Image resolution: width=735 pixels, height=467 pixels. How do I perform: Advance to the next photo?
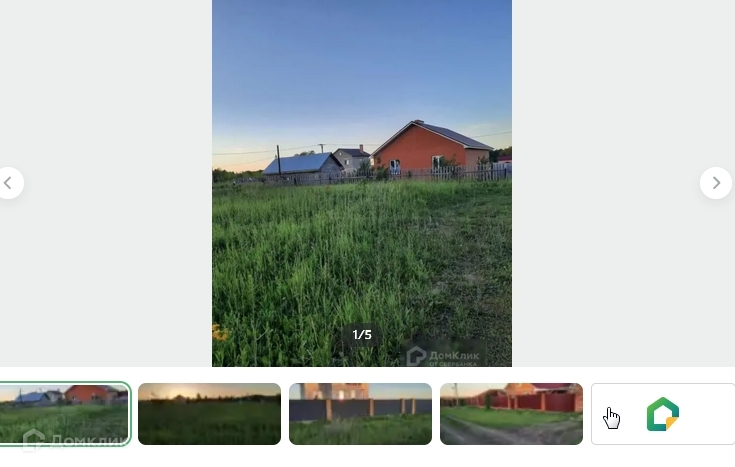[715, 183]
